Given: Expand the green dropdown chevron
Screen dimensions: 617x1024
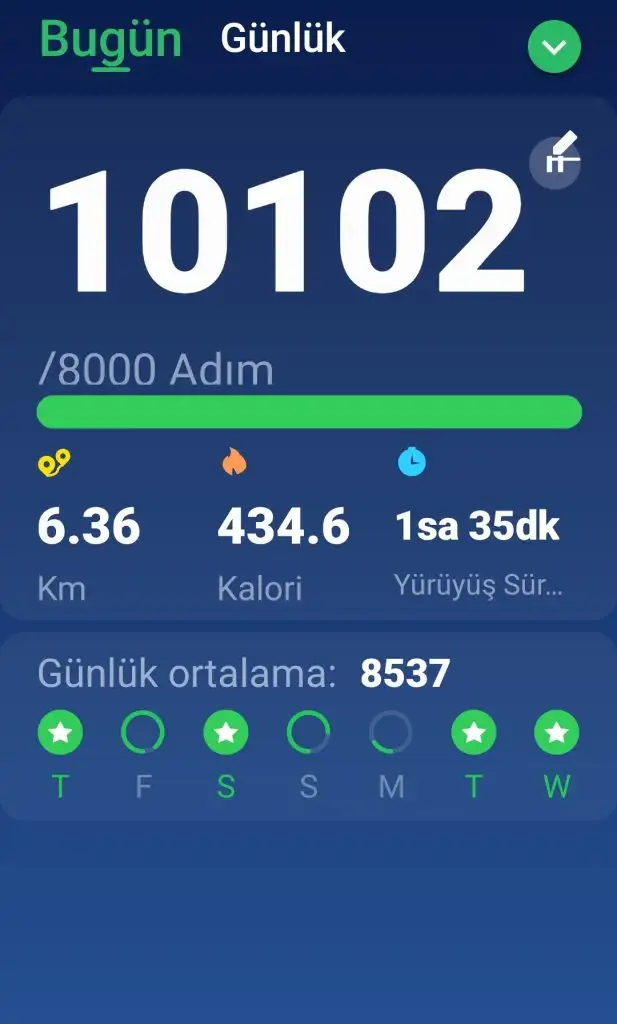Looking at the screenshot, I should pos(554,47).
